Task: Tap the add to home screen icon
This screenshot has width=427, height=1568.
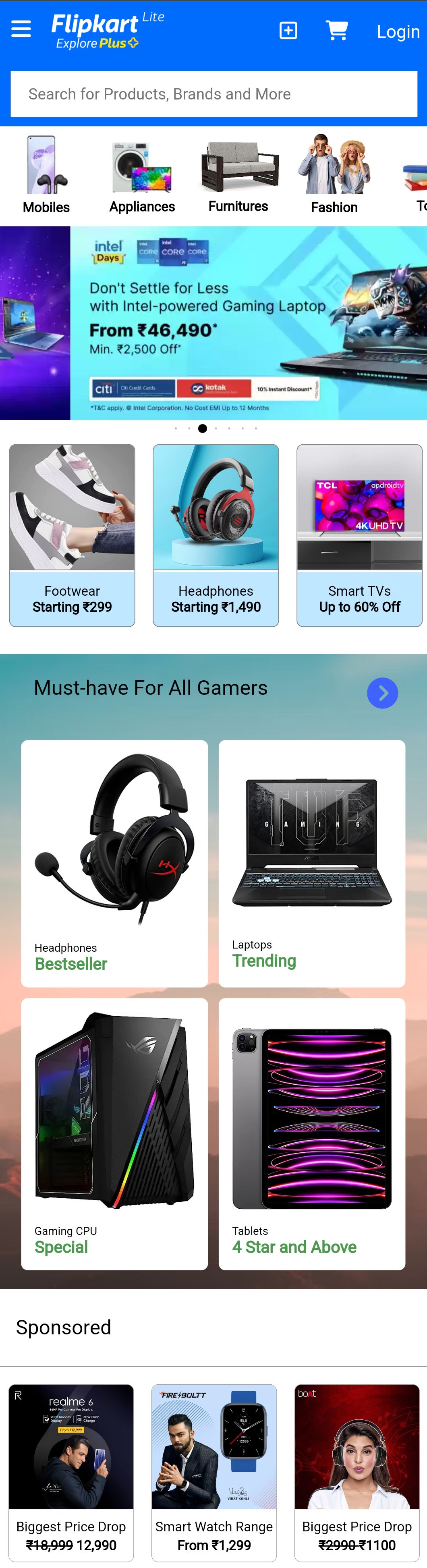Action: (x=288, y=31)
